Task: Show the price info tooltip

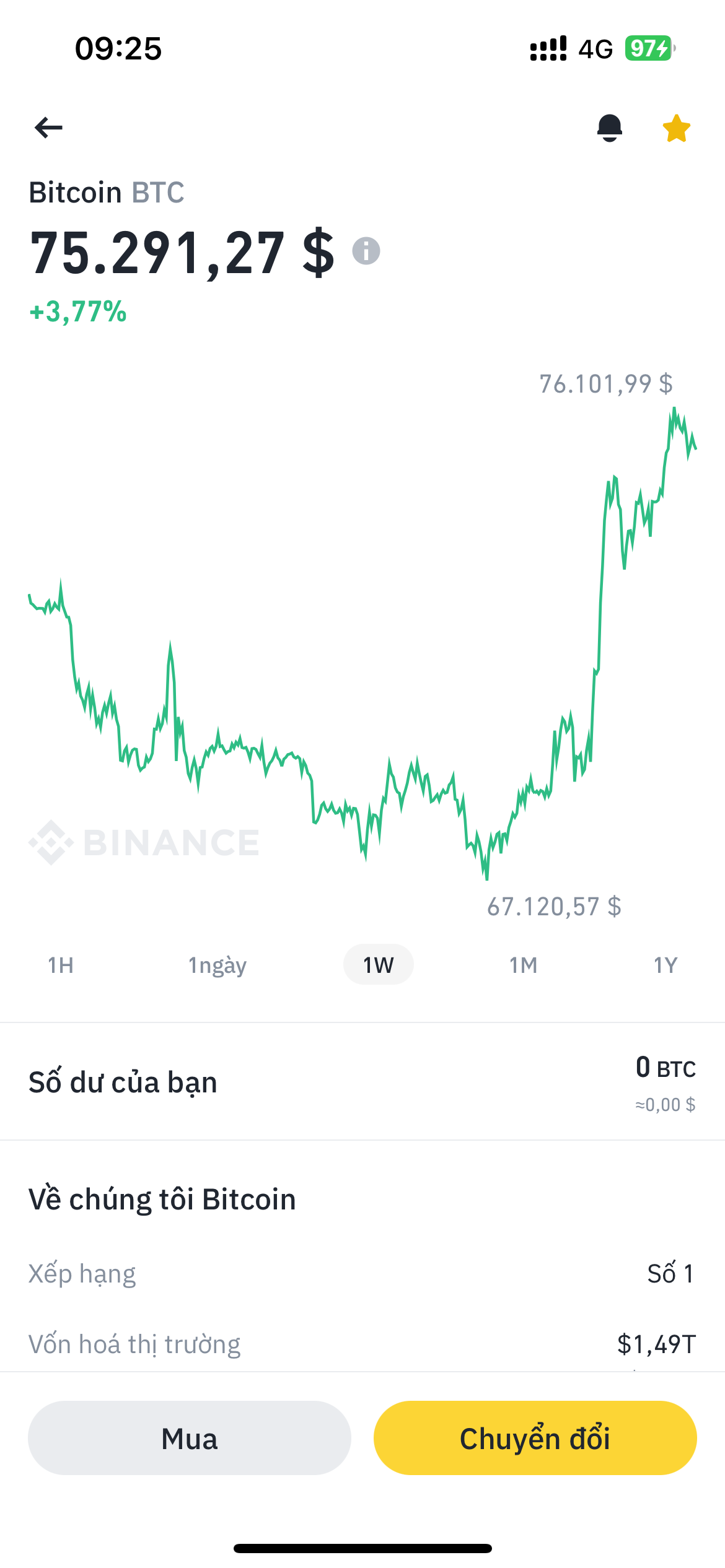Action: pos(366,251)
